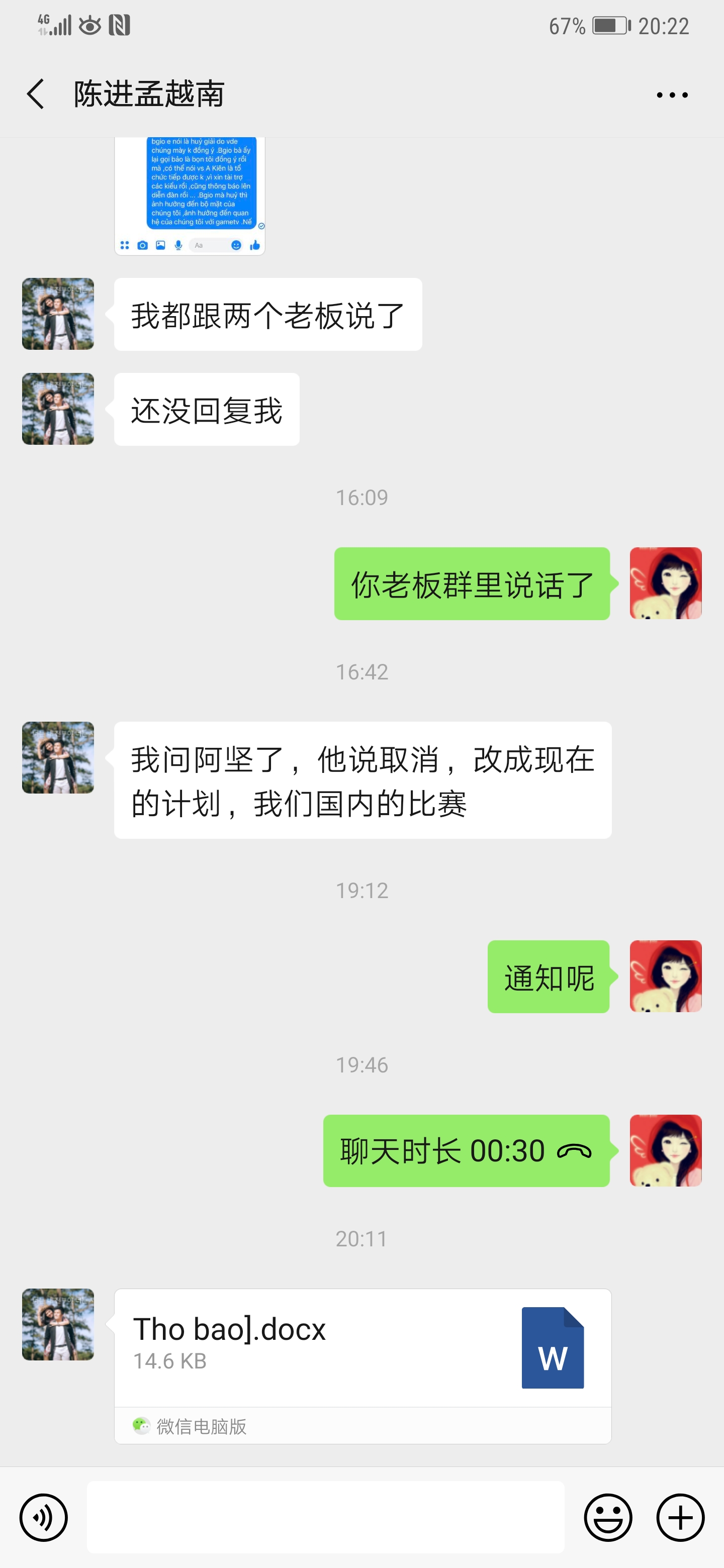Screen dimensions: 724x1568
Task: Tap the microphone icon in the Messenger screenshot
Action: tap(179, 245)
